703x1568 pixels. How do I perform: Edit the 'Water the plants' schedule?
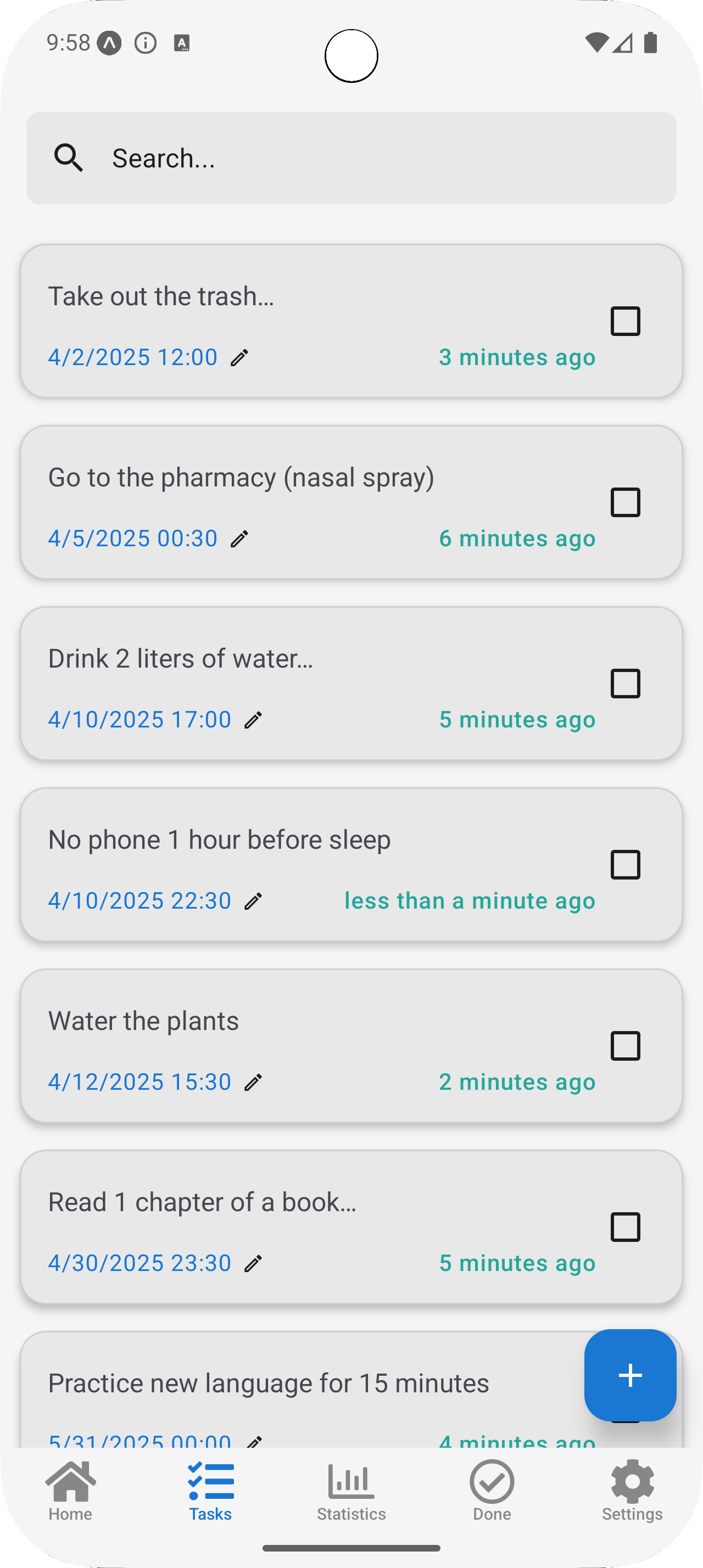(x=253, y=1082)
